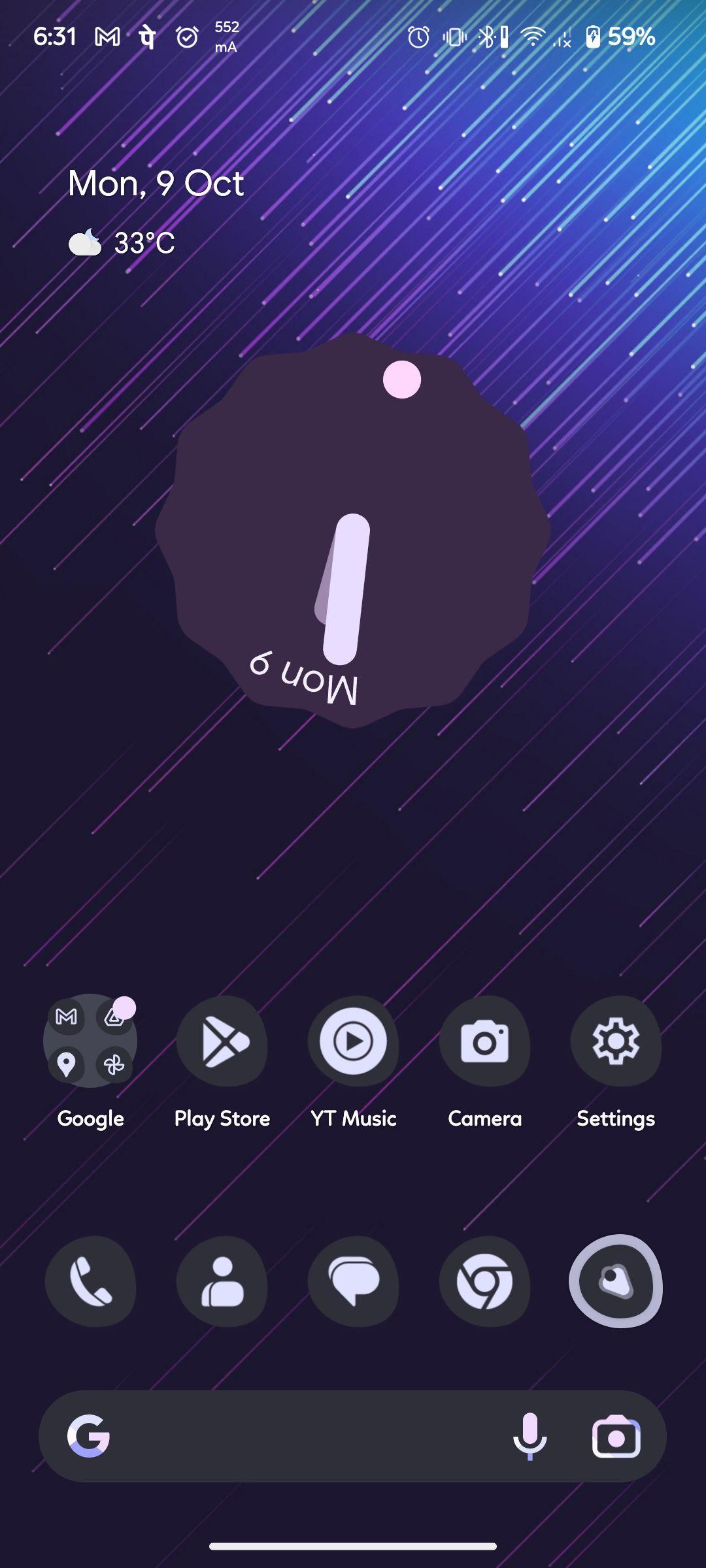Open the Contacts app

[222, 1281]
